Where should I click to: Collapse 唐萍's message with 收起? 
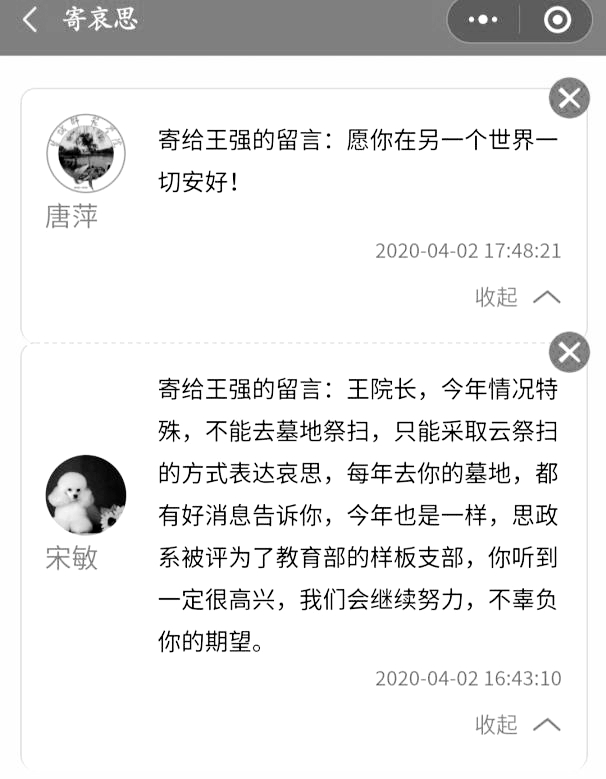point(516,297)
